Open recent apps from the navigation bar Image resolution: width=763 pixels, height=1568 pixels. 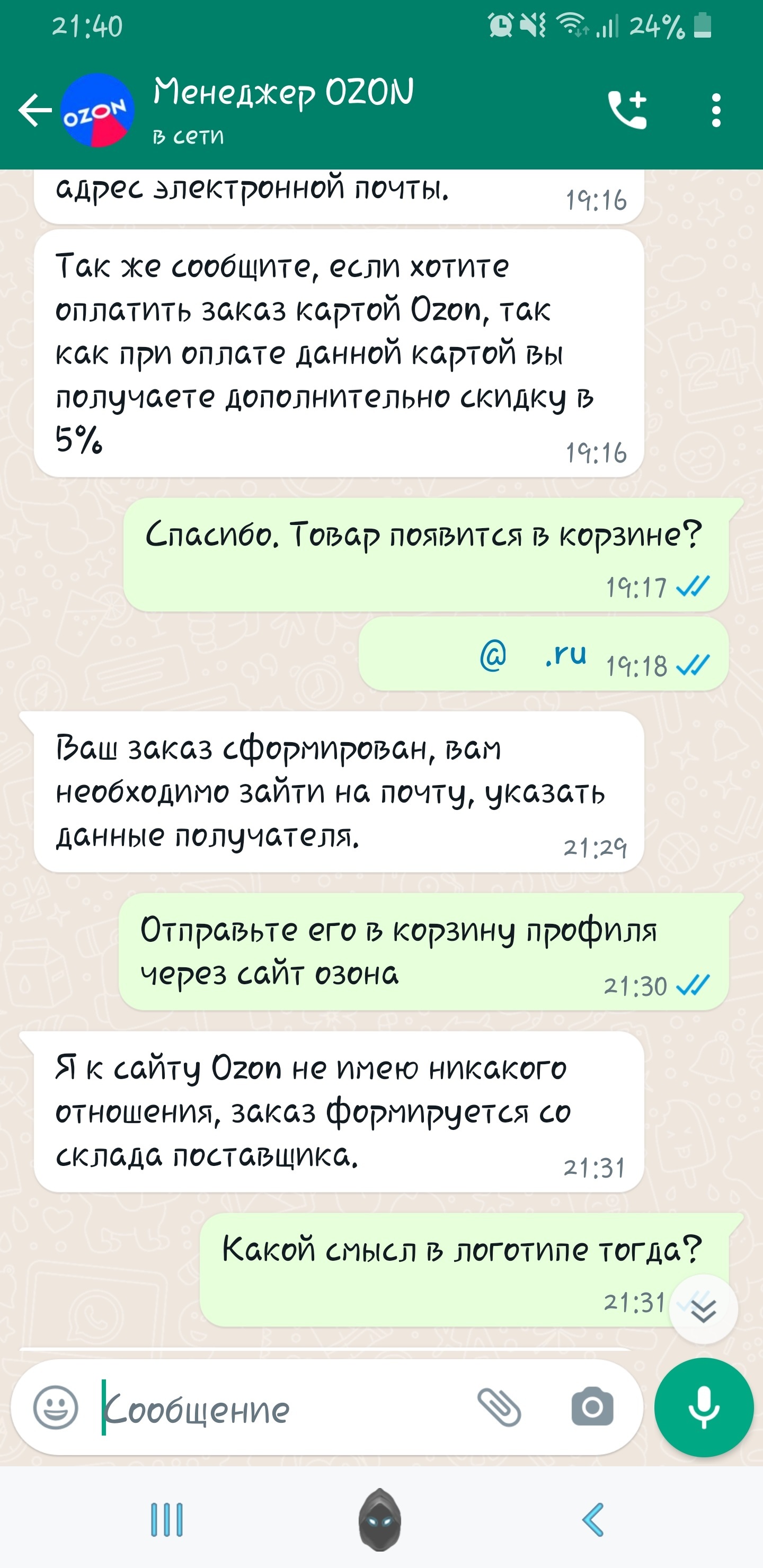pos(167,1520)
